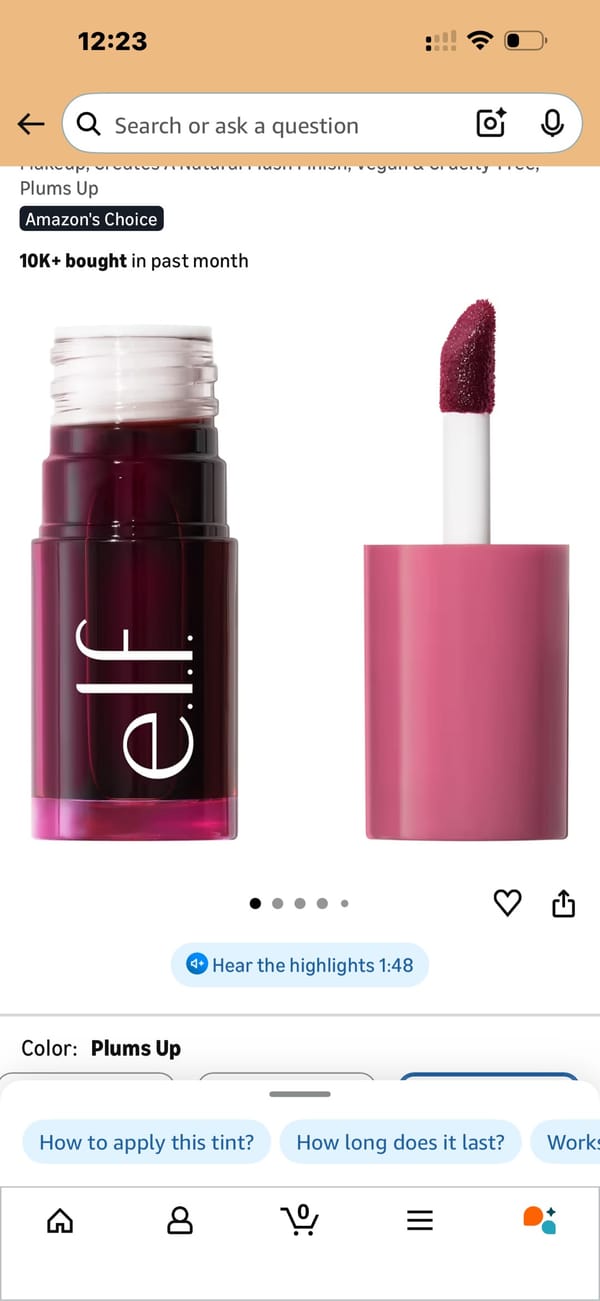This screenshot has height=1301, width=600.
Task: Play Hear the highlights audio
Action: point(299,965)
